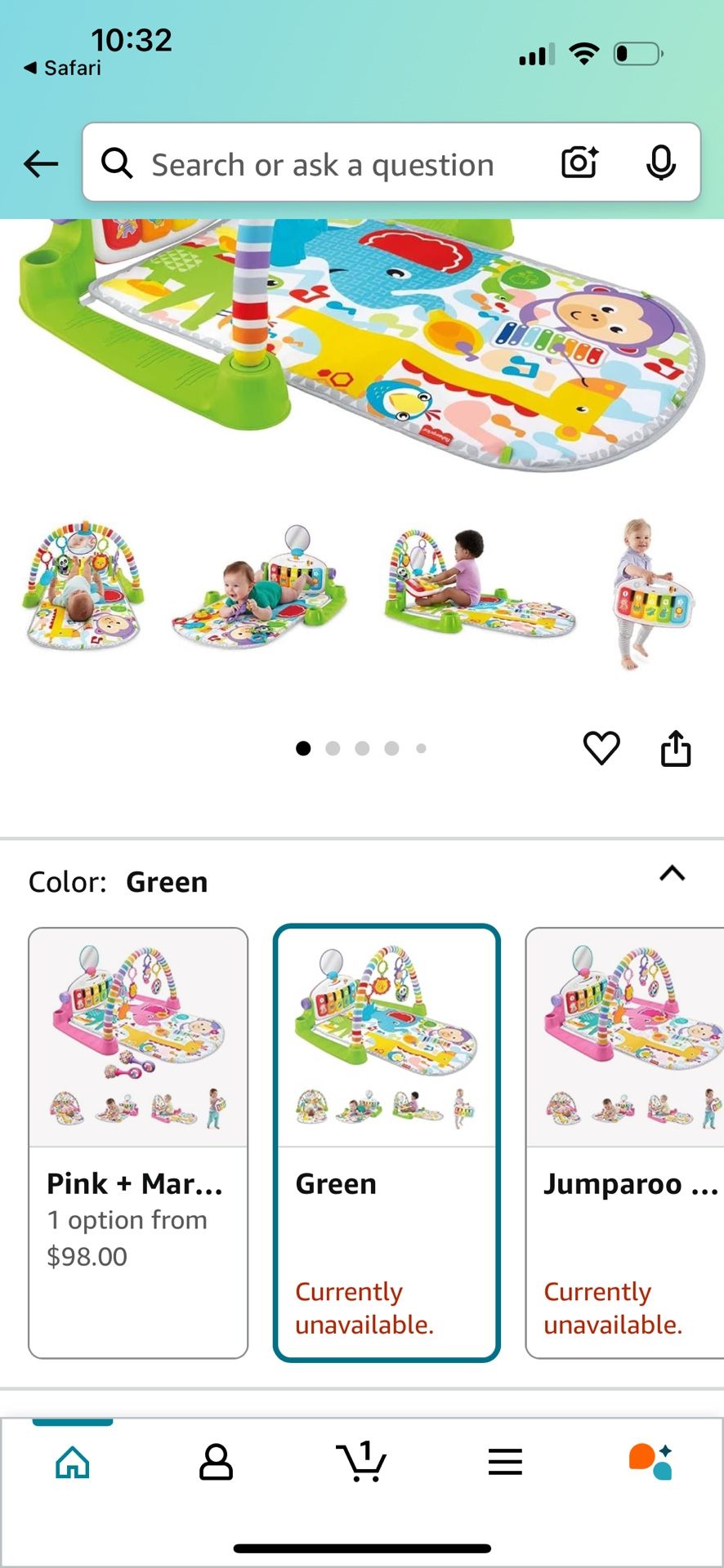This screenshot has width=724, height=1568.
Task: Share this product
Action: coord(676,748)
